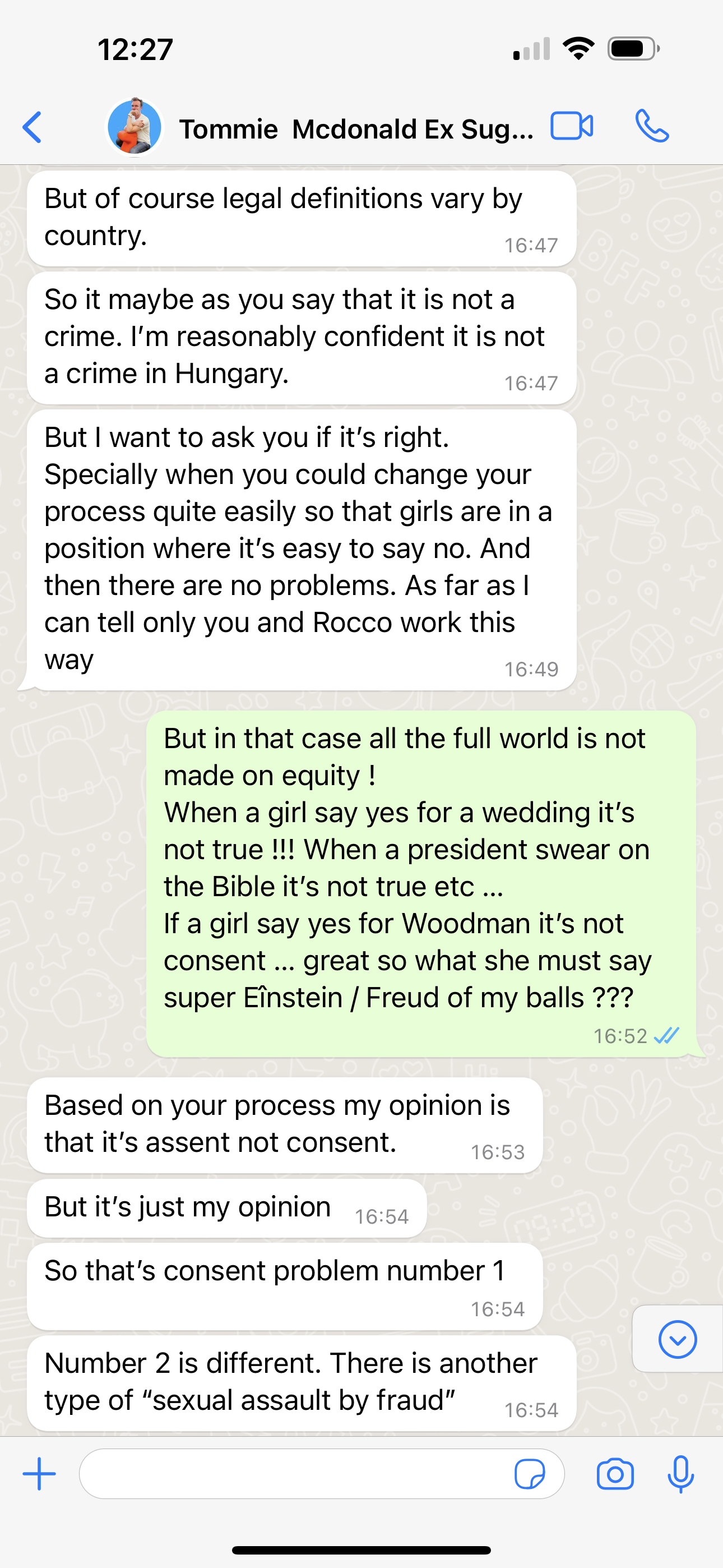Viewport: 723px width, 1568px height.
Task: Open the camera to take a photo
Action: pos(615,1474)
